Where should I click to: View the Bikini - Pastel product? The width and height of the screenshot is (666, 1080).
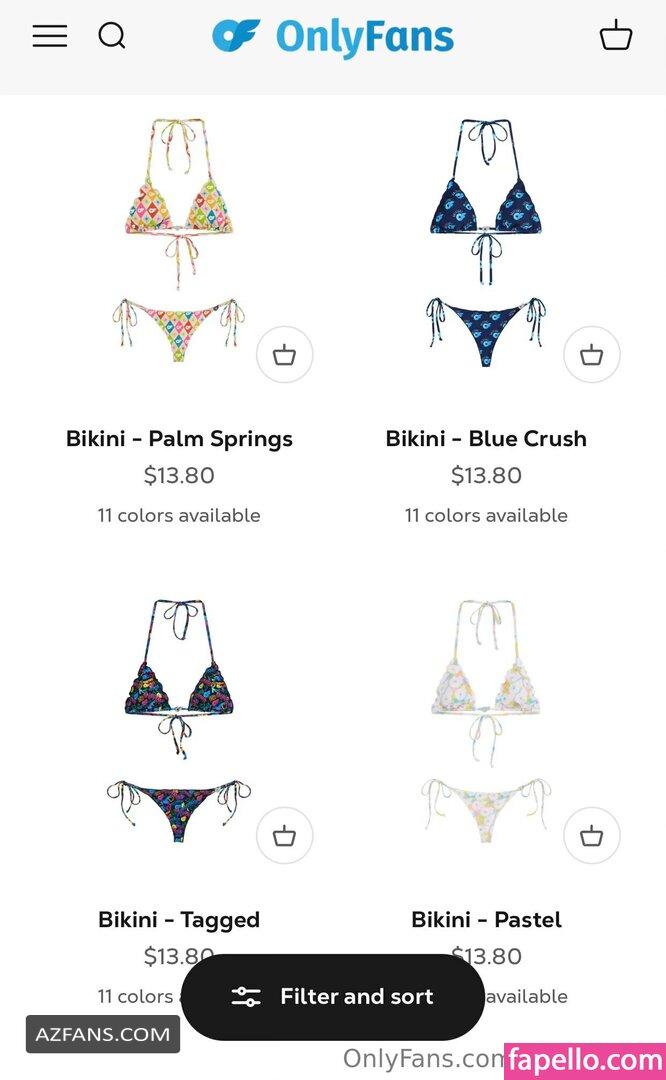pos(486,920)
